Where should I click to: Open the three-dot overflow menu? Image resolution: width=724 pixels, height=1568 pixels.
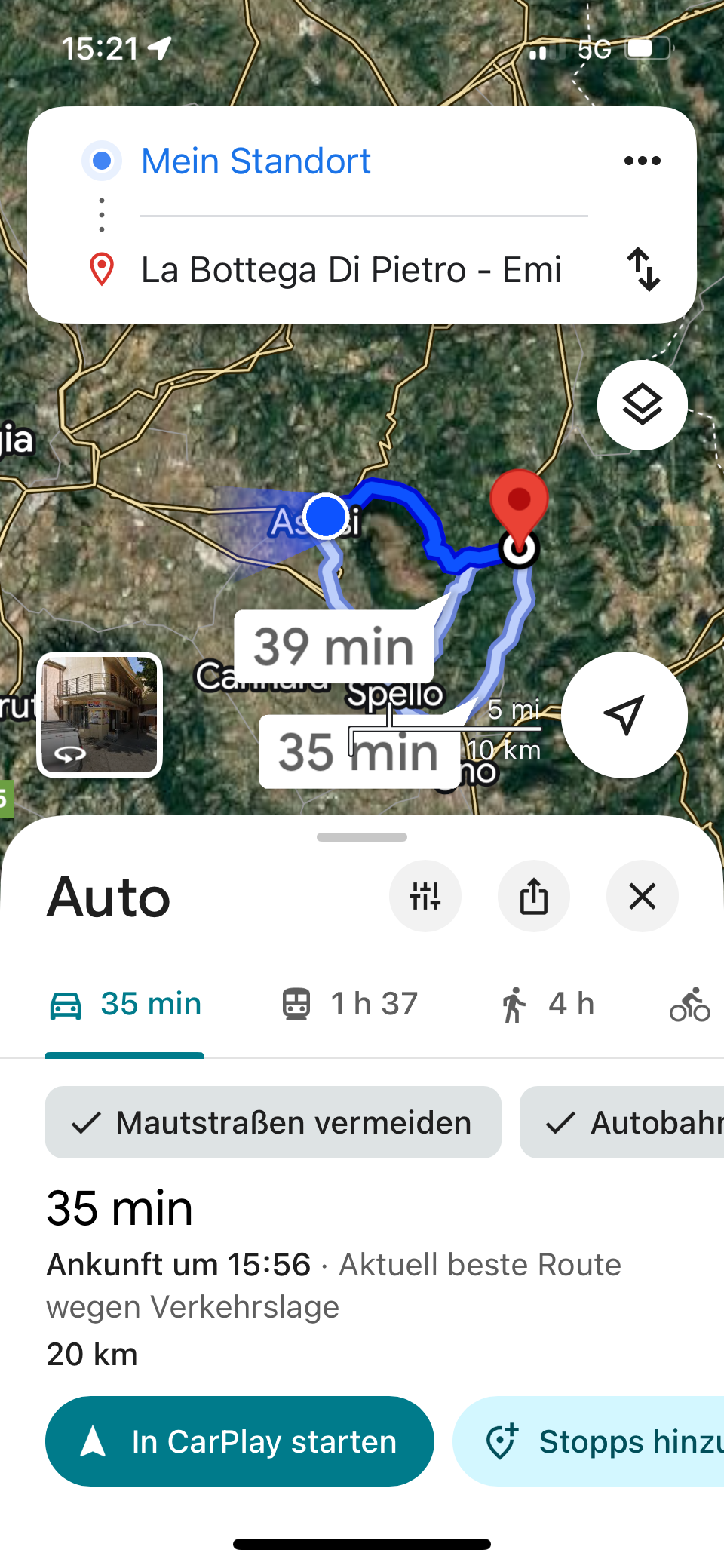642,161
